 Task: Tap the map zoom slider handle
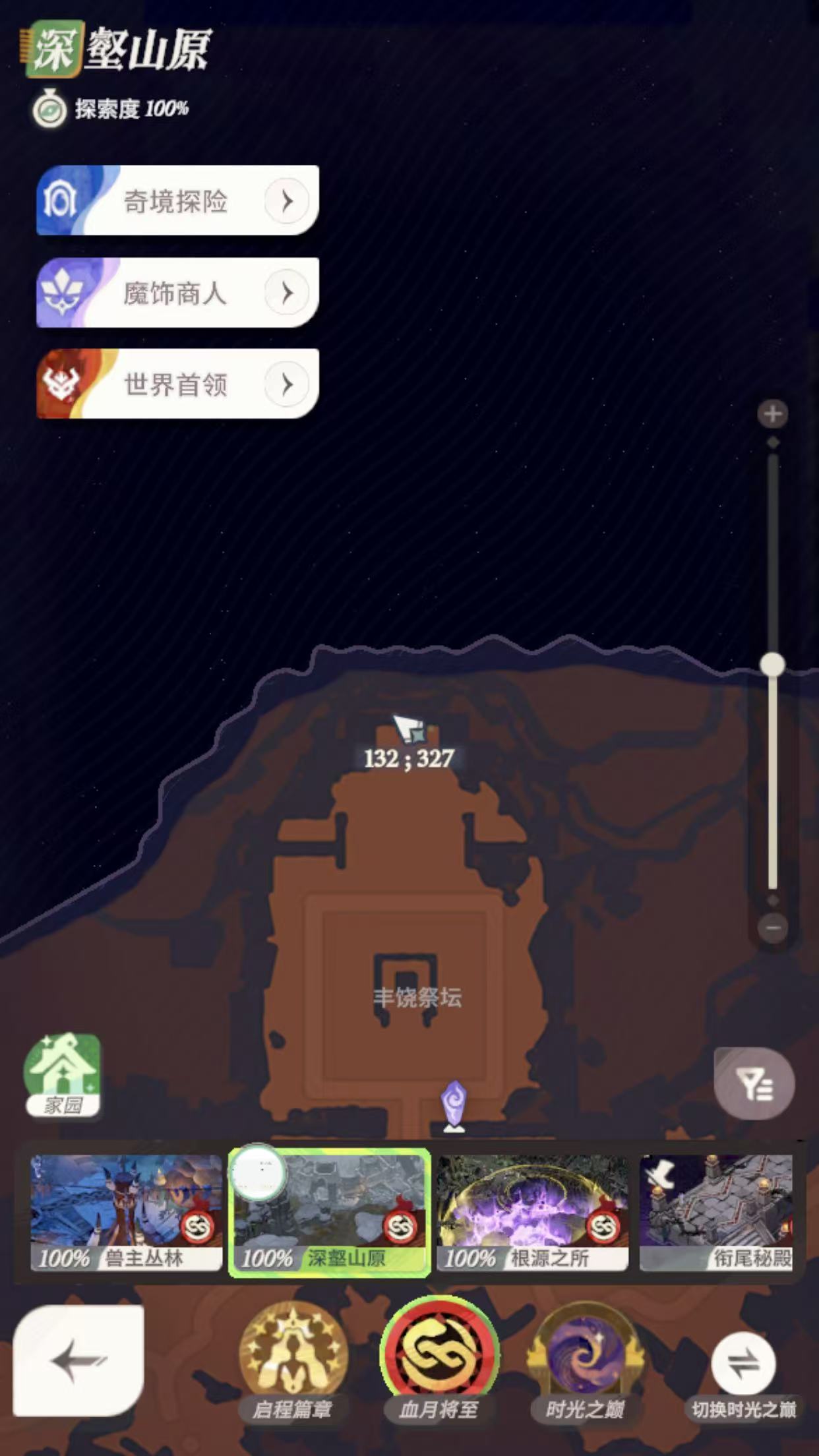click(772, 664)
